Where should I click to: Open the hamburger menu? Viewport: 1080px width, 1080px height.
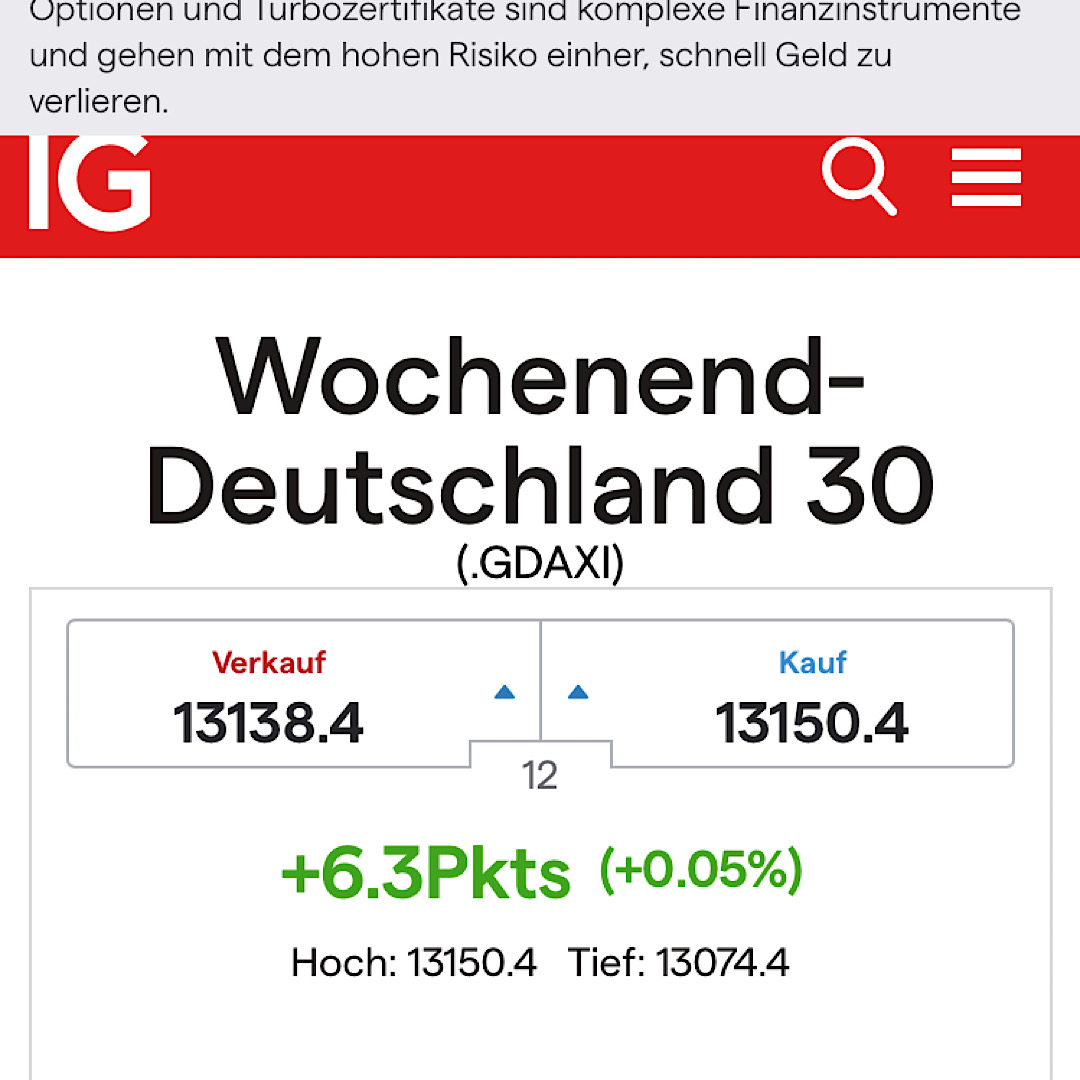[x=986, y=178]
